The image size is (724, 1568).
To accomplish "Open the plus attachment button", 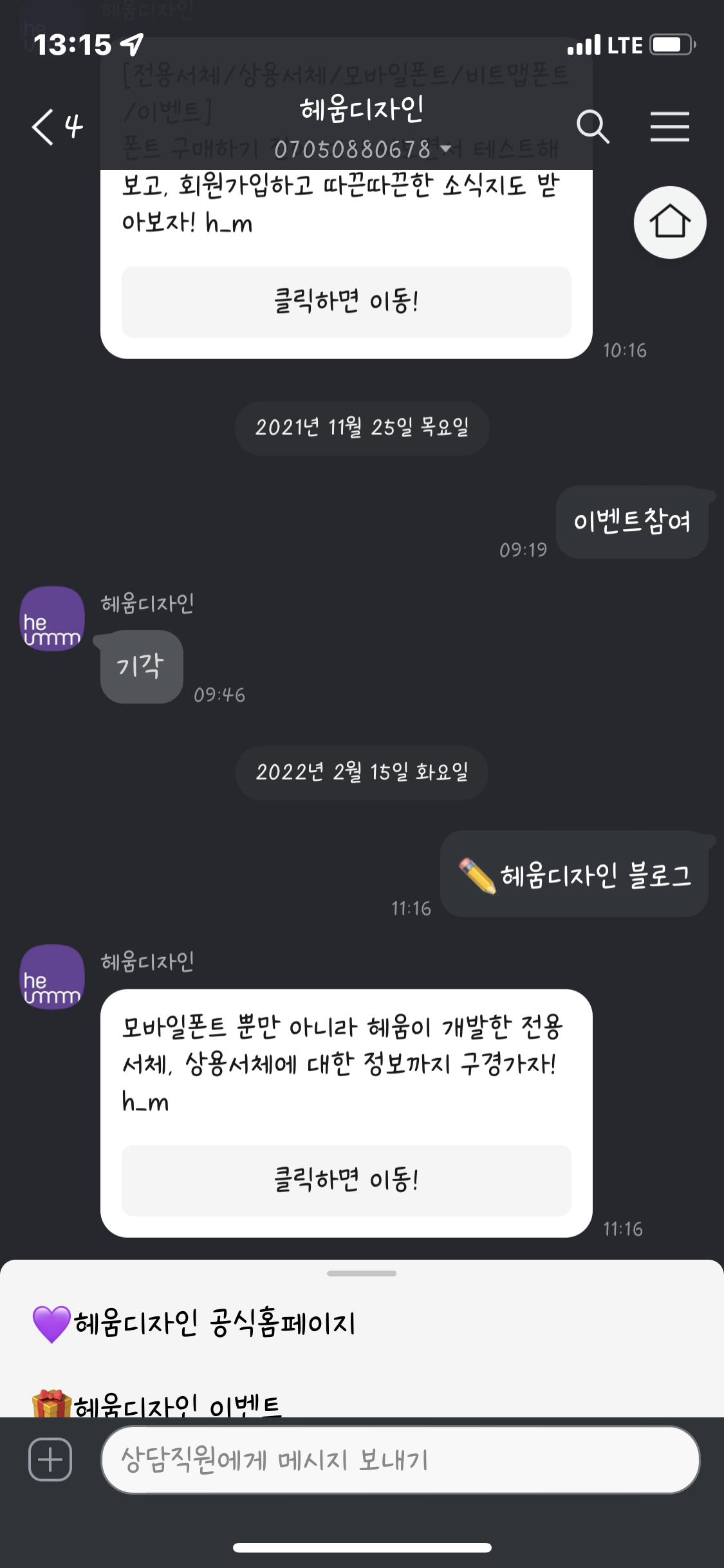I will [x=50, y=1459].
